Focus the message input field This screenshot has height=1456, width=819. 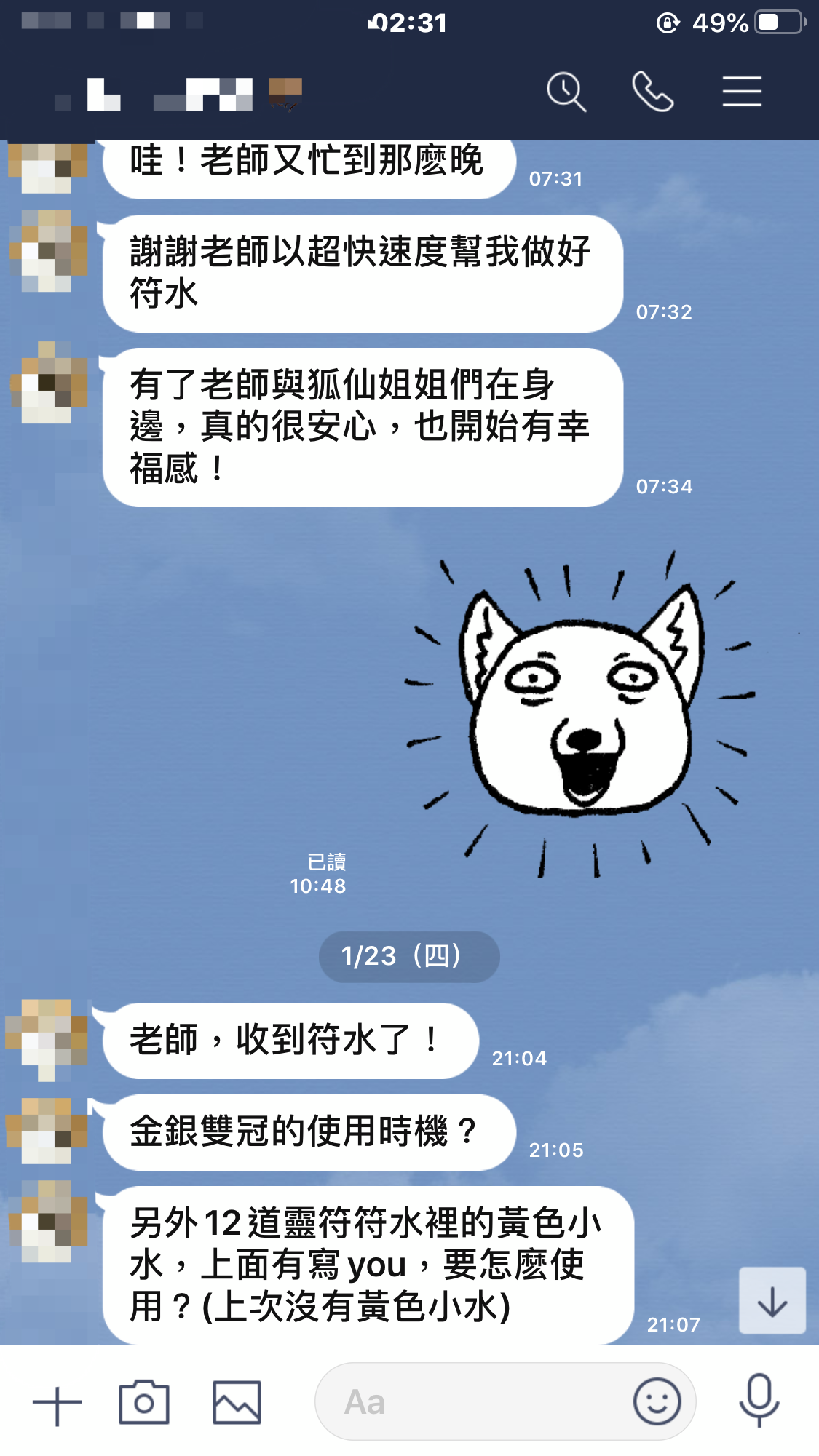[473, 1402]
